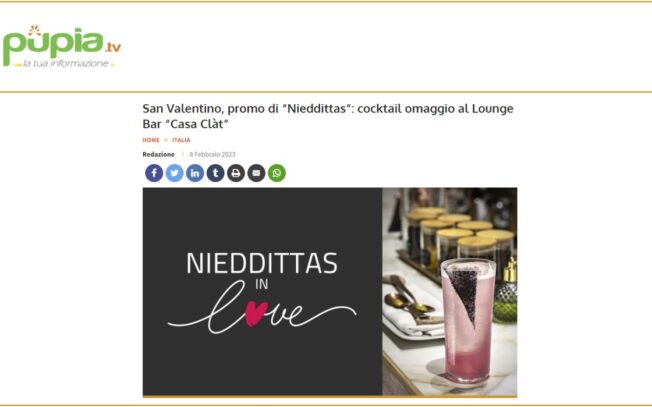
Task: Share the article on Facebook
Action: tap(154, 173)
